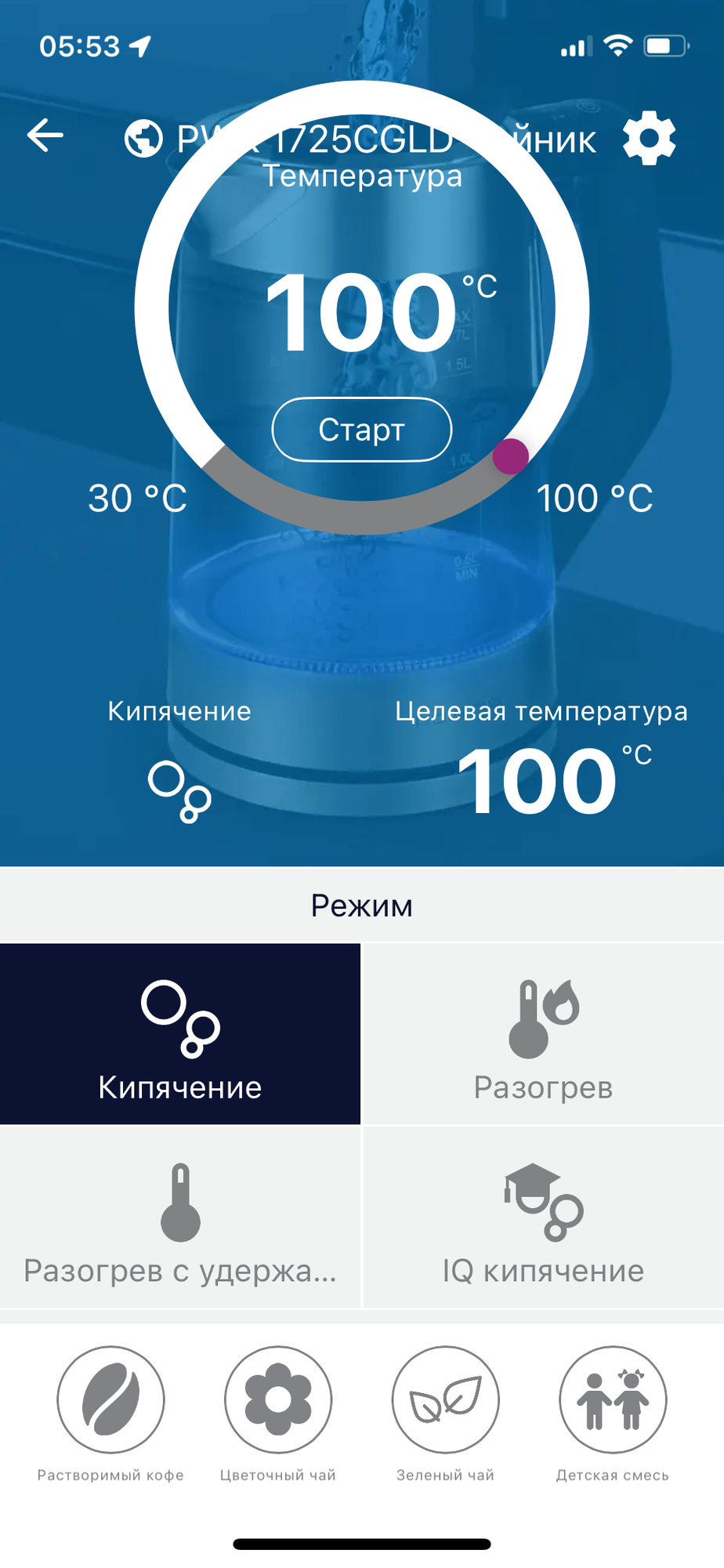Open kettle settings gear
This screenshot has width=724, height=1568.
point(649,138)
